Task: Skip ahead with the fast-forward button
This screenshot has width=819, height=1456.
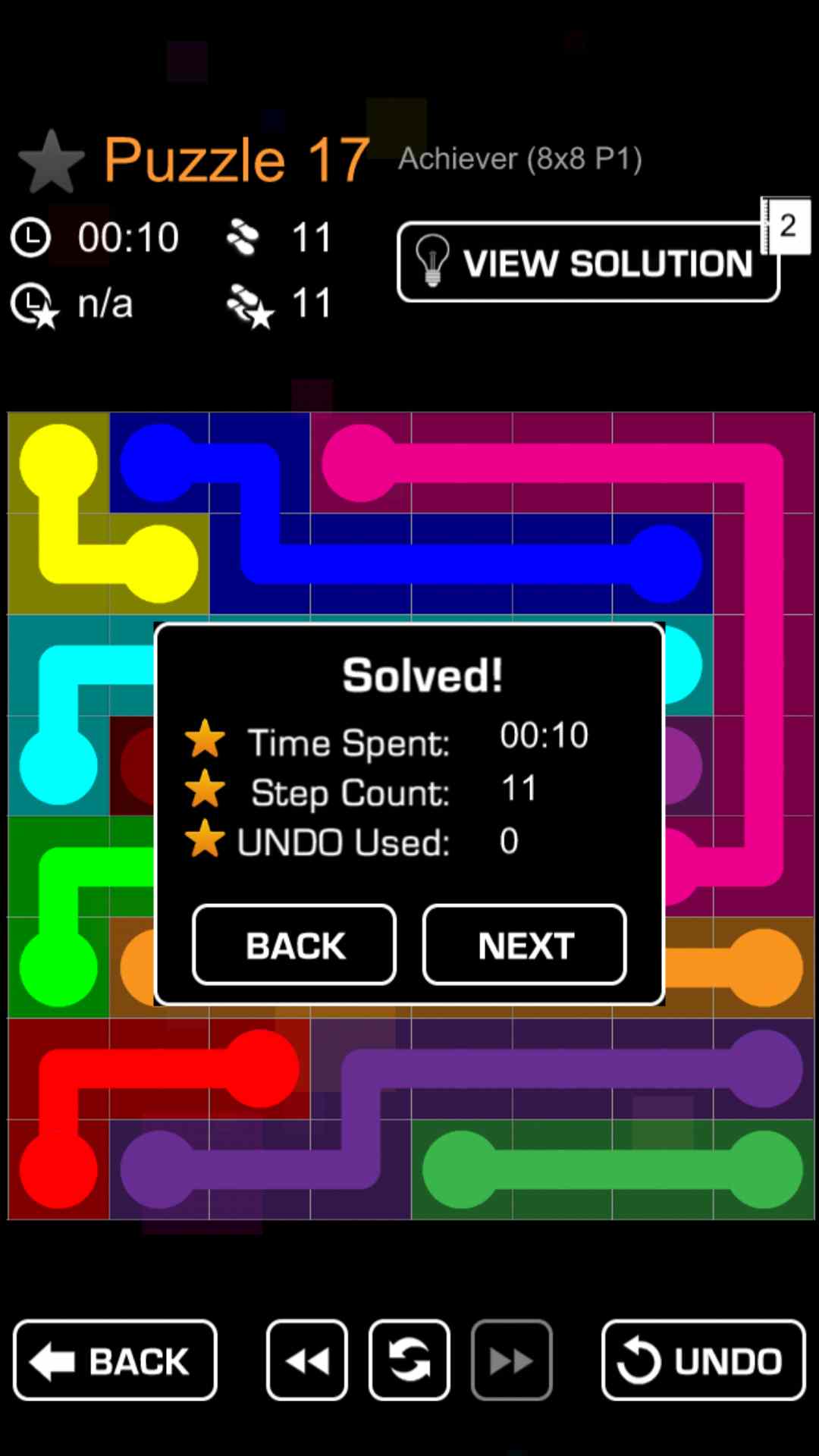Action: pyautogui.click(x=512, y=1360)
